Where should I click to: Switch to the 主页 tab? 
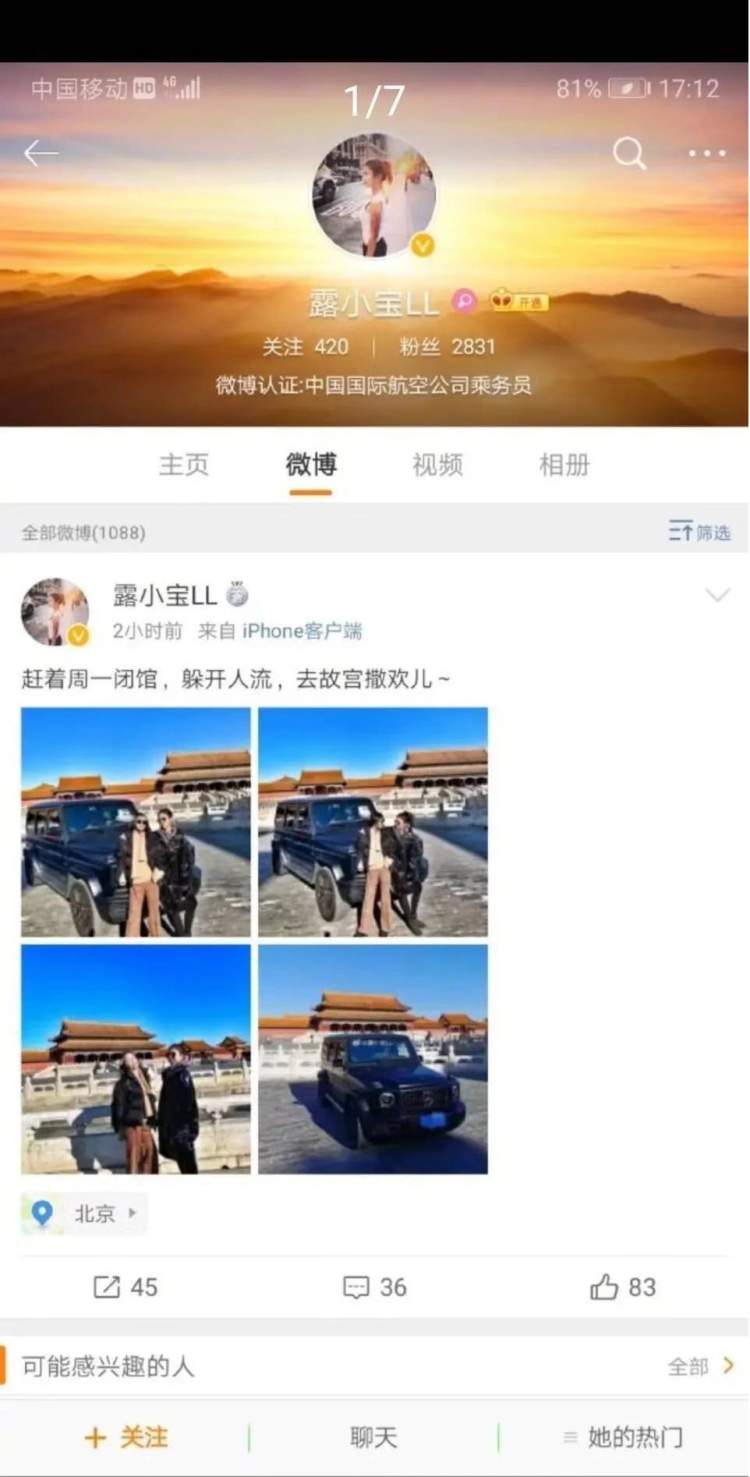coord(184,465)
